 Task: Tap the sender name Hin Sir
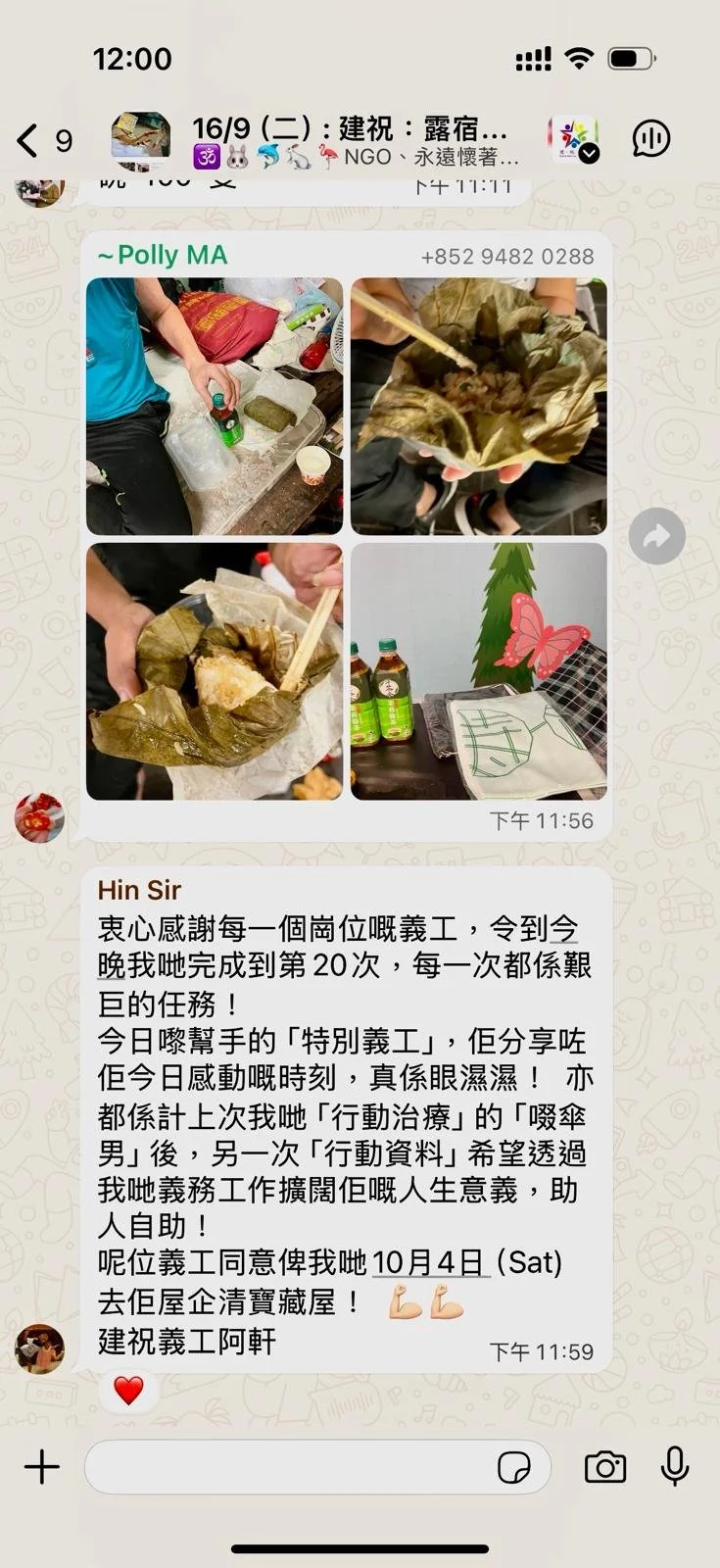click(x=139, y=890)
